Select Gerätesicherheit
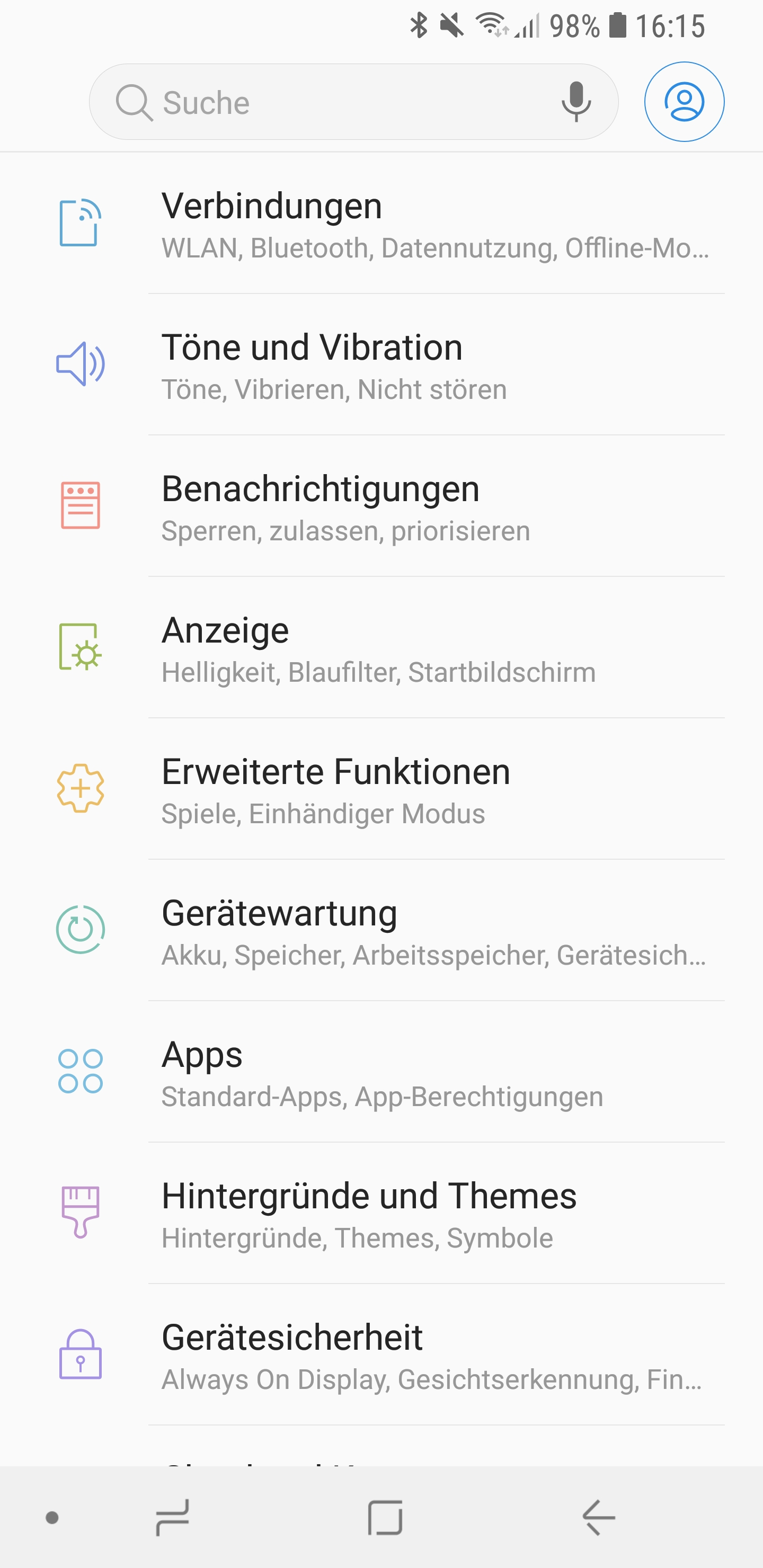Viewport: 763px width, 1568px height. pyautogui.click(x=426, y=1356)
